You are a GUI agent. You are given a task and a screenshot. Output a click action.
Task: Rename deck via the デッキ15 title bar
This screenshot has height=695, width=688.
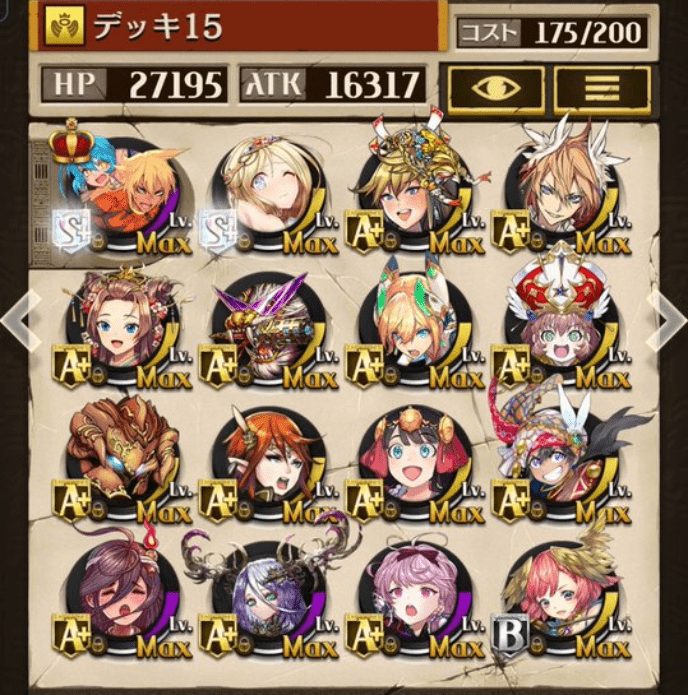[240, 27]
